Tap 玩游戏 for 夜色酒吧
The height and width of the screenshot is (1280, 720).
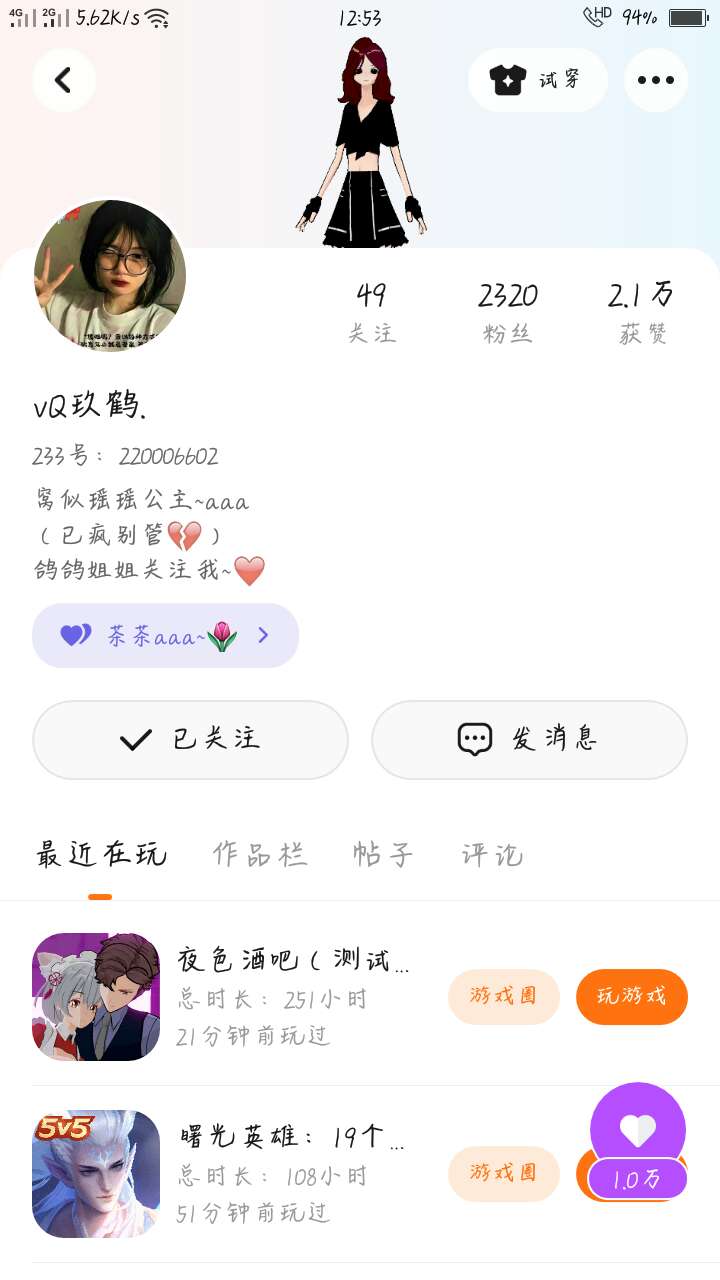point(631,996)
